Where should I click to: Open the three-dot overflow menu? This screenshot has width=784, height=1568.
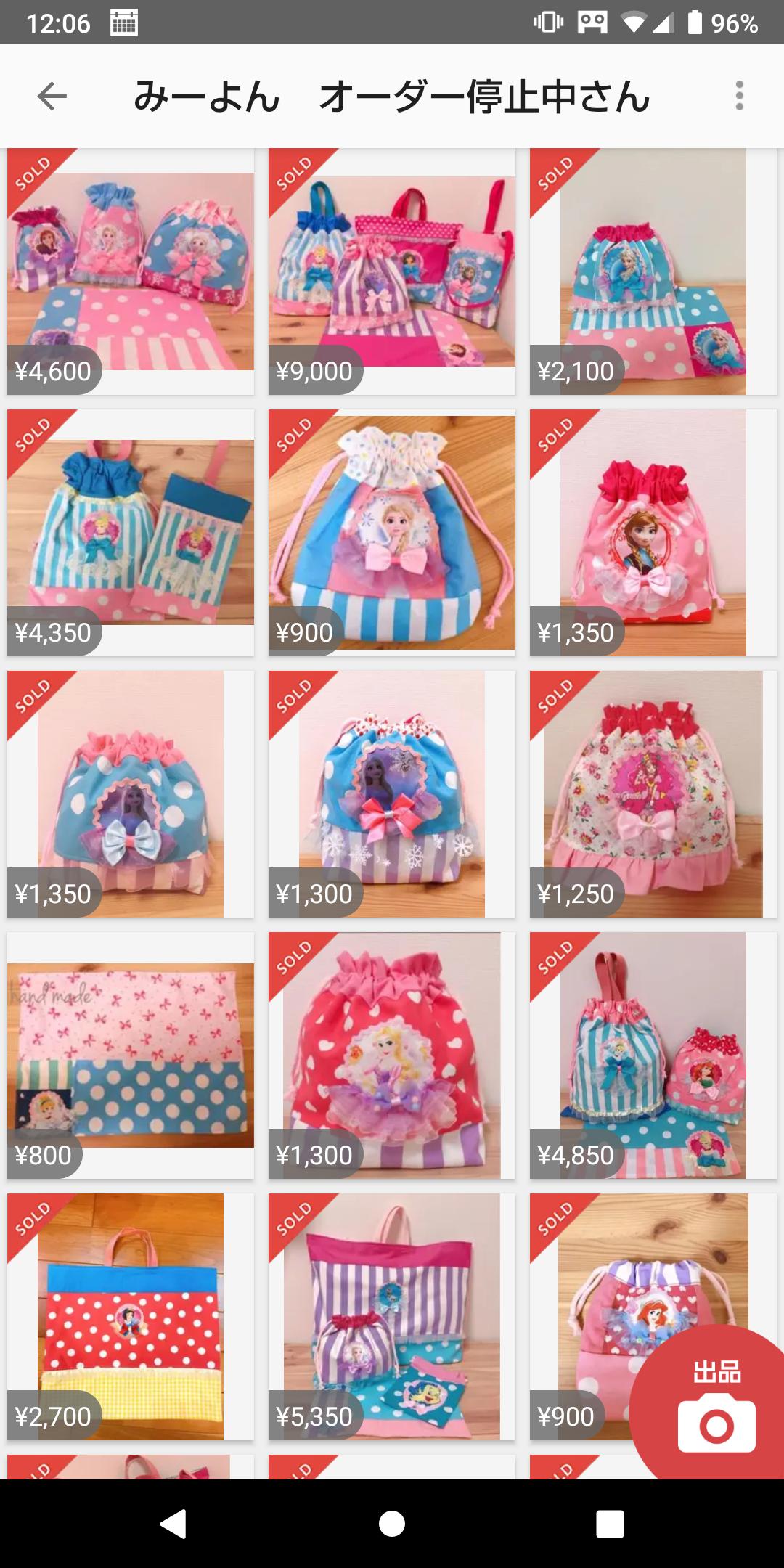click(739, 96)
